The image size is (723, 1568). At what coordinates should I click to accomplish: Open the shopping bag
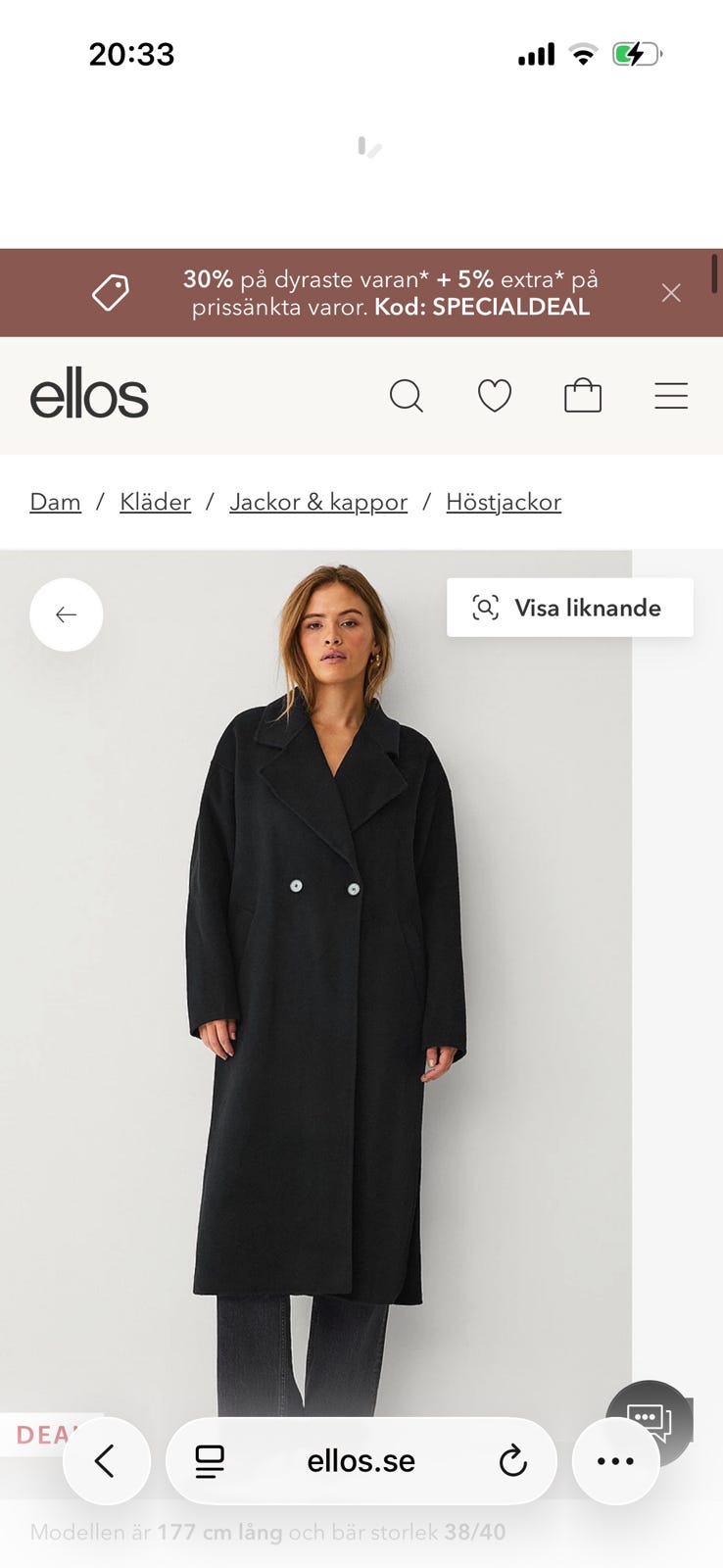pos(583,396)
